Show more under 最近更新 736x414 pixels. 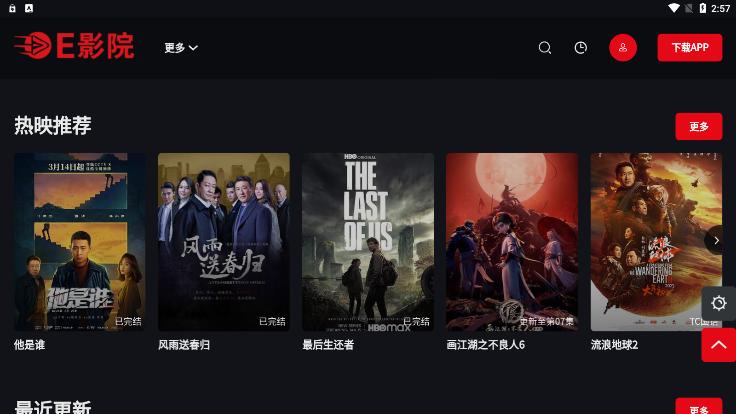(698, 407)
